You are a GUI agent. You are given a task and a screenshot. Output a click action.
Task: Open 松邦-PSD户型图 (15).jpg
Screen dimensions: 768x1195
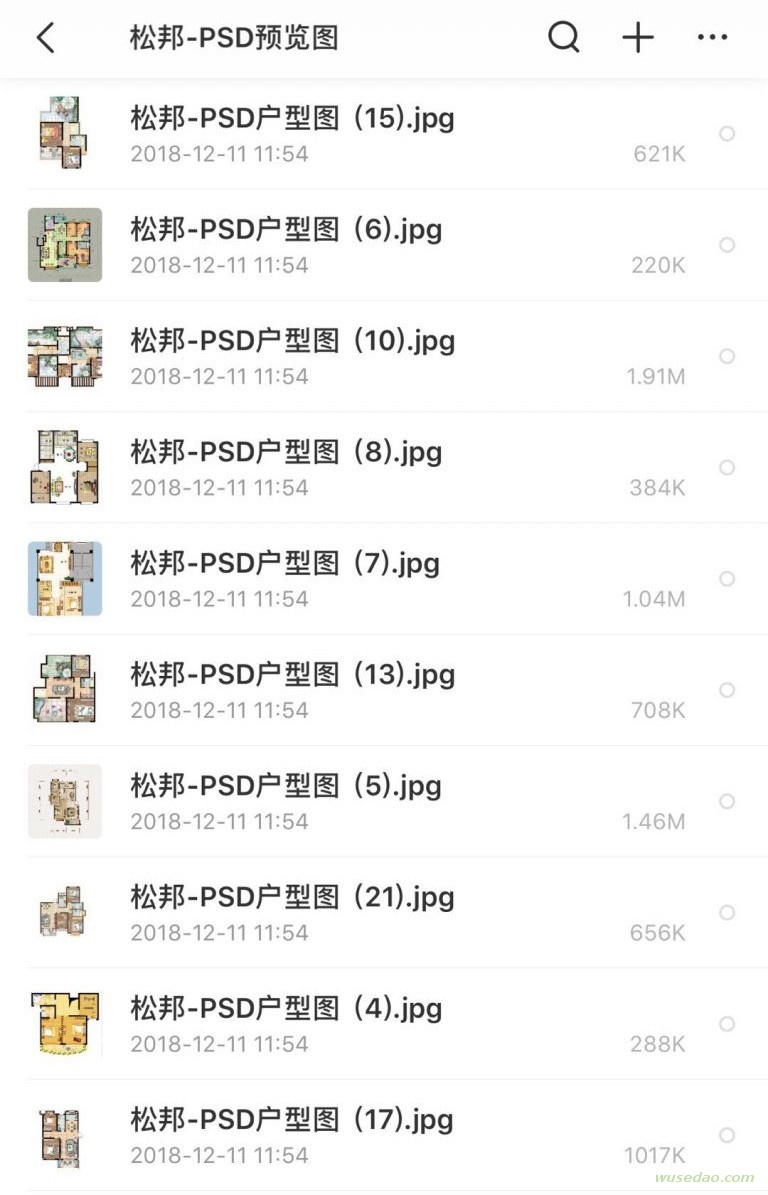292,119
